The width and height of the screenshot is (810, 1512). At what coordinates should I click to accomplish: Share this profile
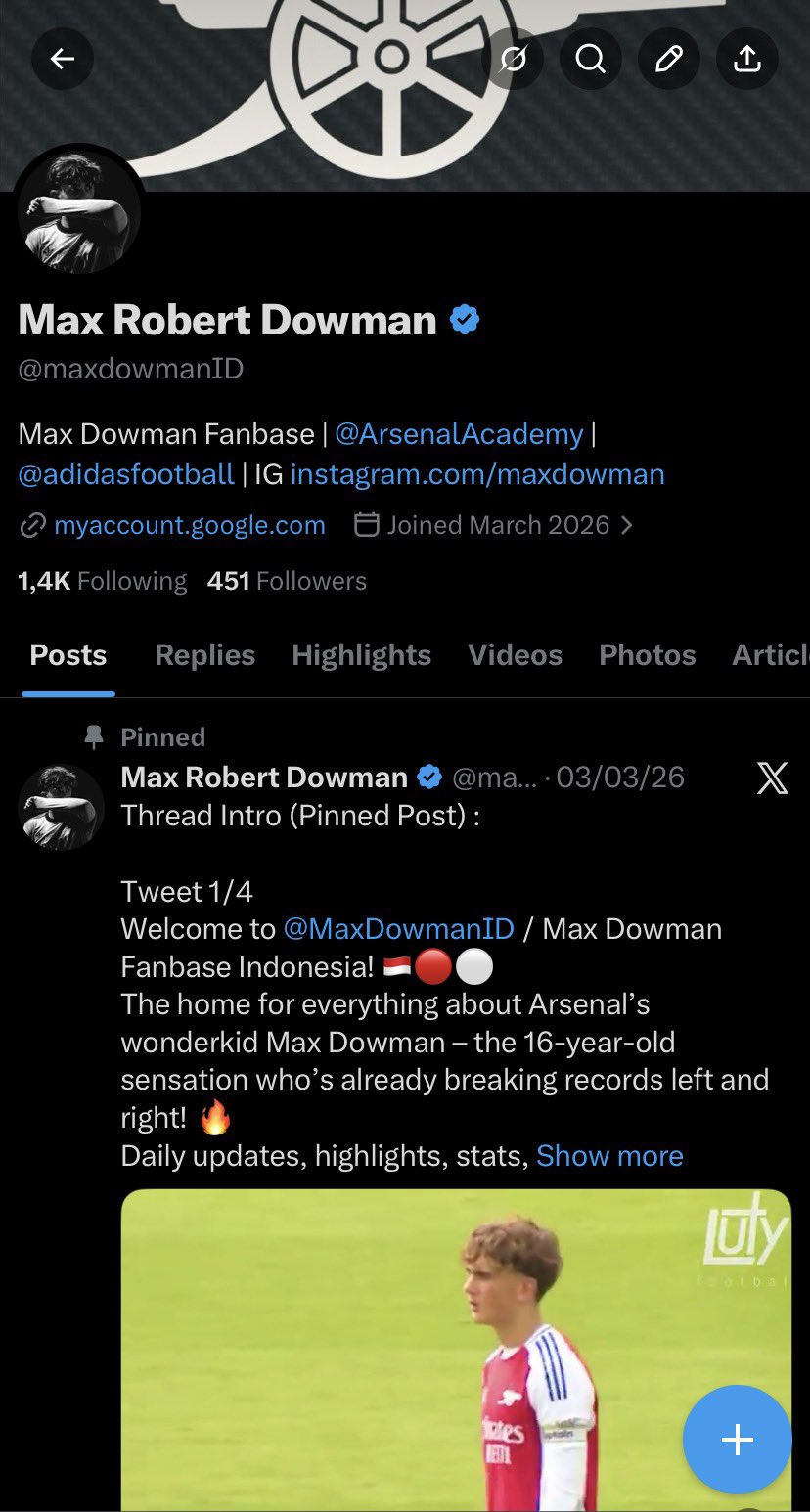(x=746, y=60)
